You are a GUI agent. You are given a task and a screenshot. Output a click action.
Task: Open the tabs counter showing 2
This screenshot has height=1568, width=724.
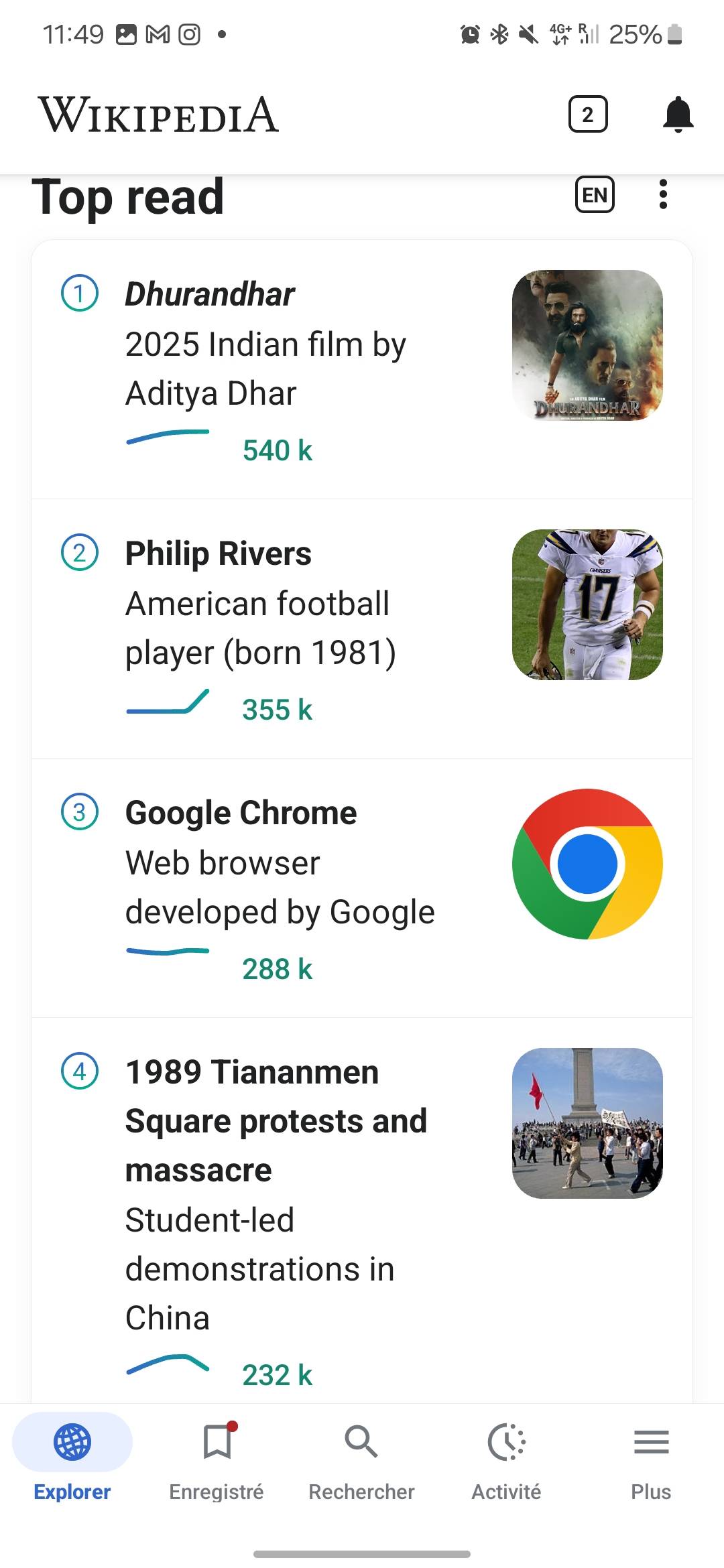click(588, 115)
